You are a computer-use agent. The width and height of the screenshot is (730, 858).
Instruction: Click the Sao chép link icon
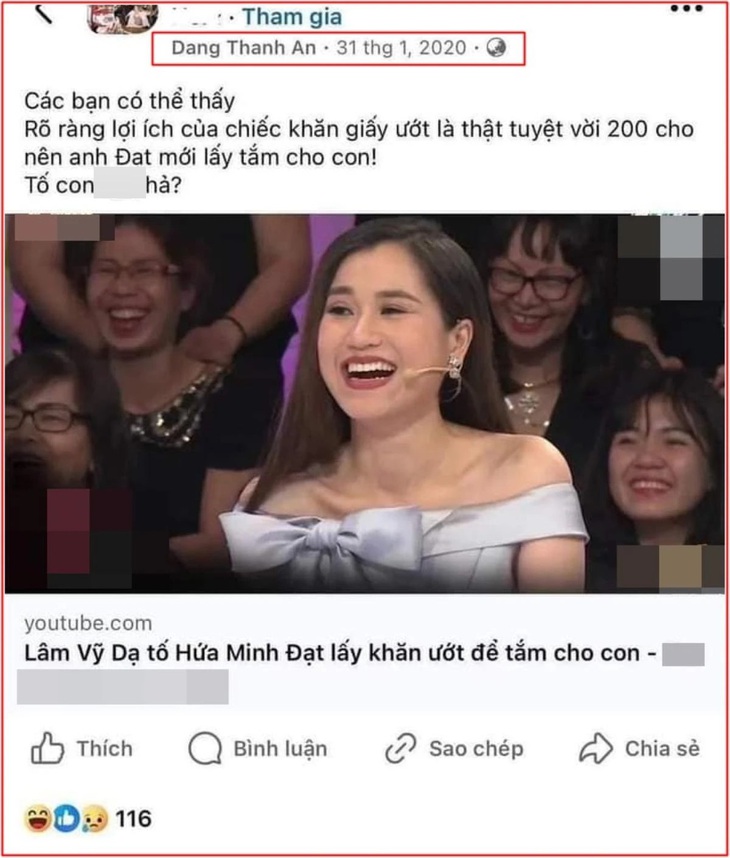[400, 748]
